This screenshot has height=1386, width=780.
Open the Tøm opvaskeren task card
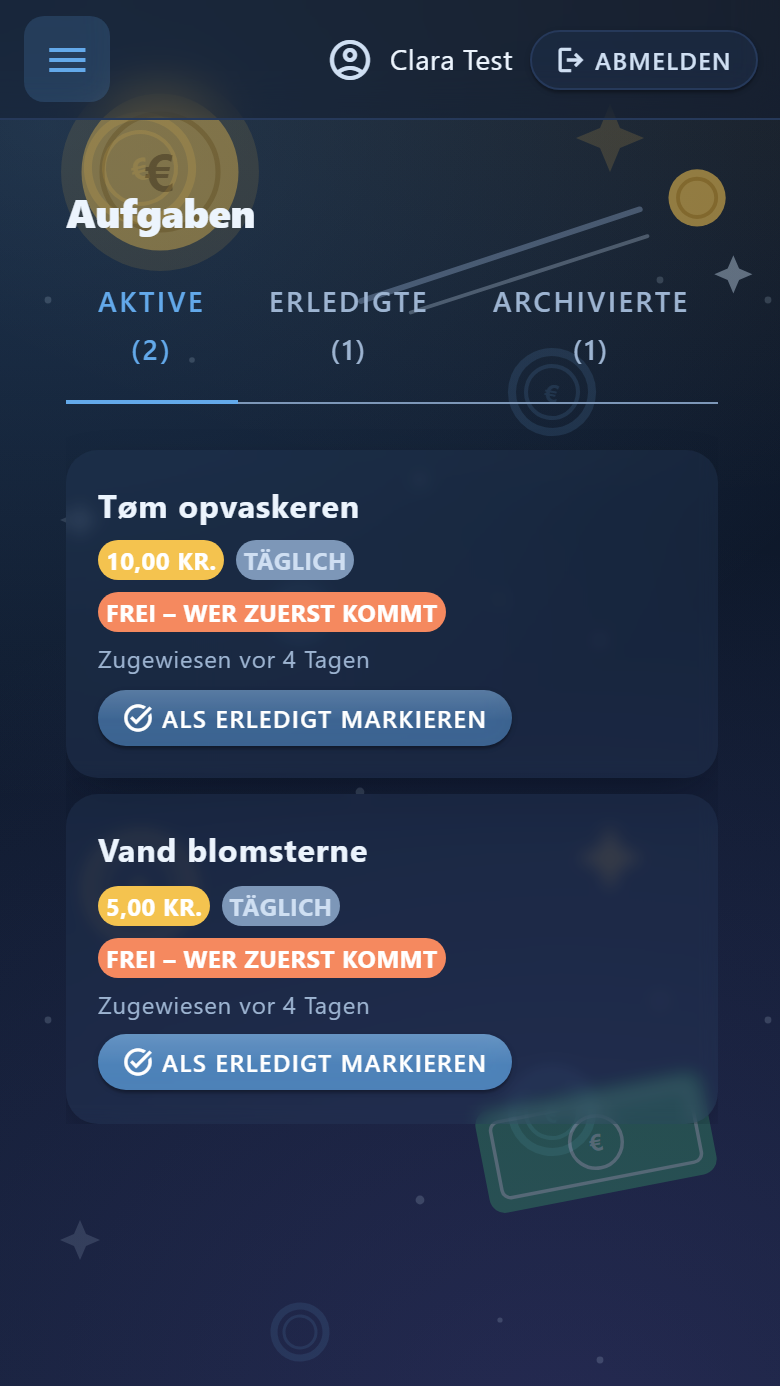392,614
